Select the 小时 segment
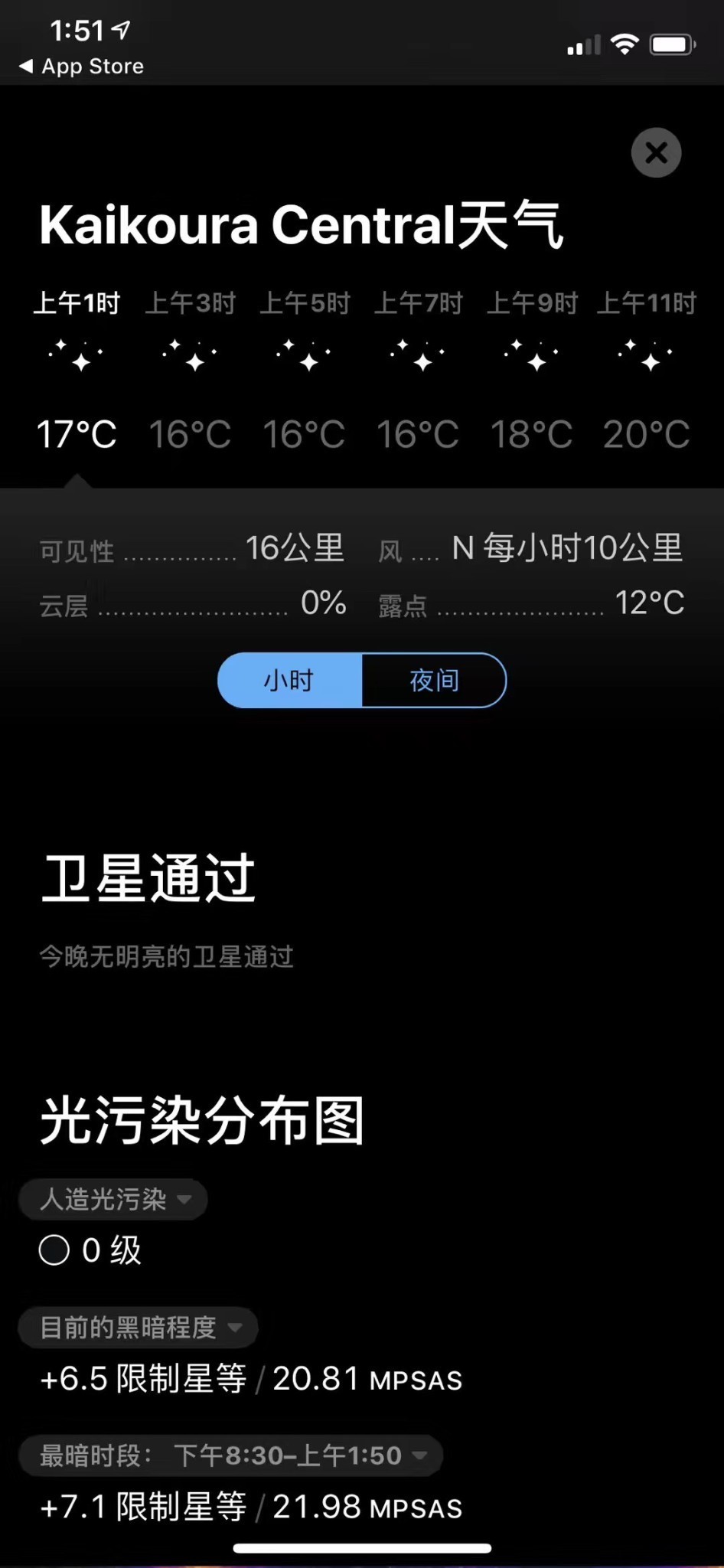This screenshot has height=1568, width=724. (289, 681)
